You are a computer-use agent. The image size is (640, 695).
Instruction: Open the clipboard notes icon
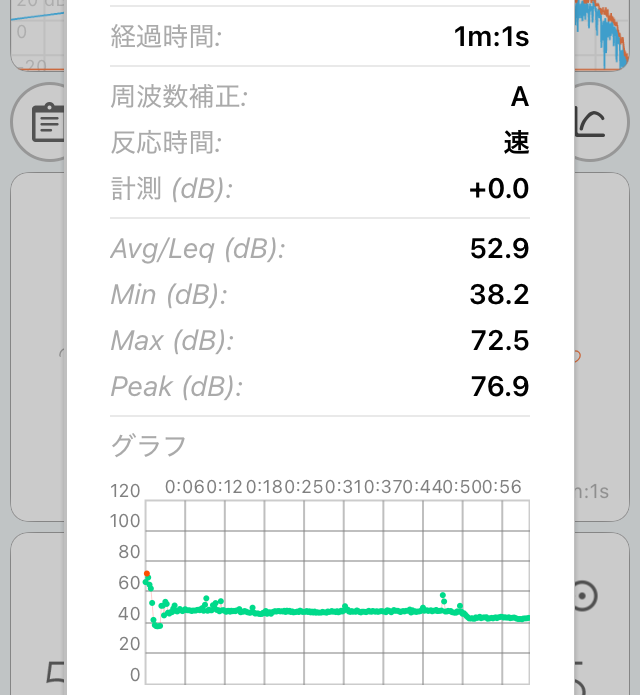(x=46, y=123)
